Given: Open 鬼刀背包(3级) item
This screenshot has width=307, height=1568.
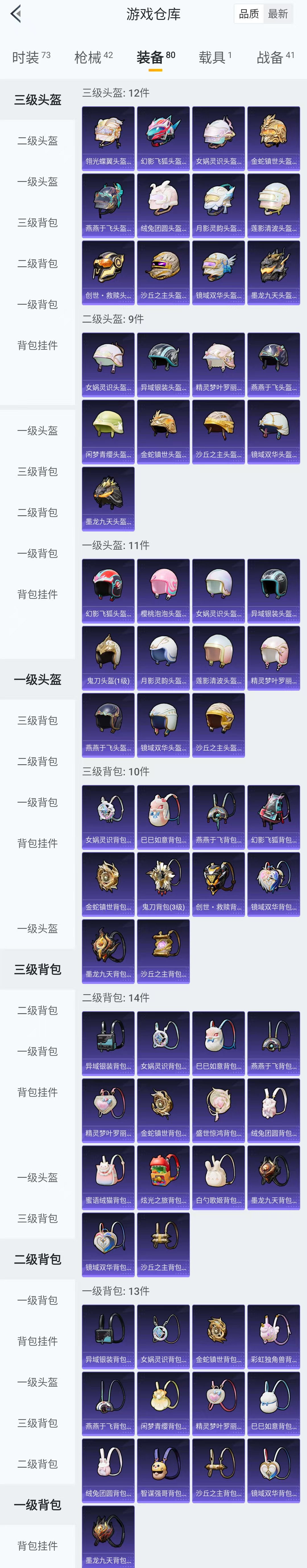Looking at the screenshot, I should point(163,884).
